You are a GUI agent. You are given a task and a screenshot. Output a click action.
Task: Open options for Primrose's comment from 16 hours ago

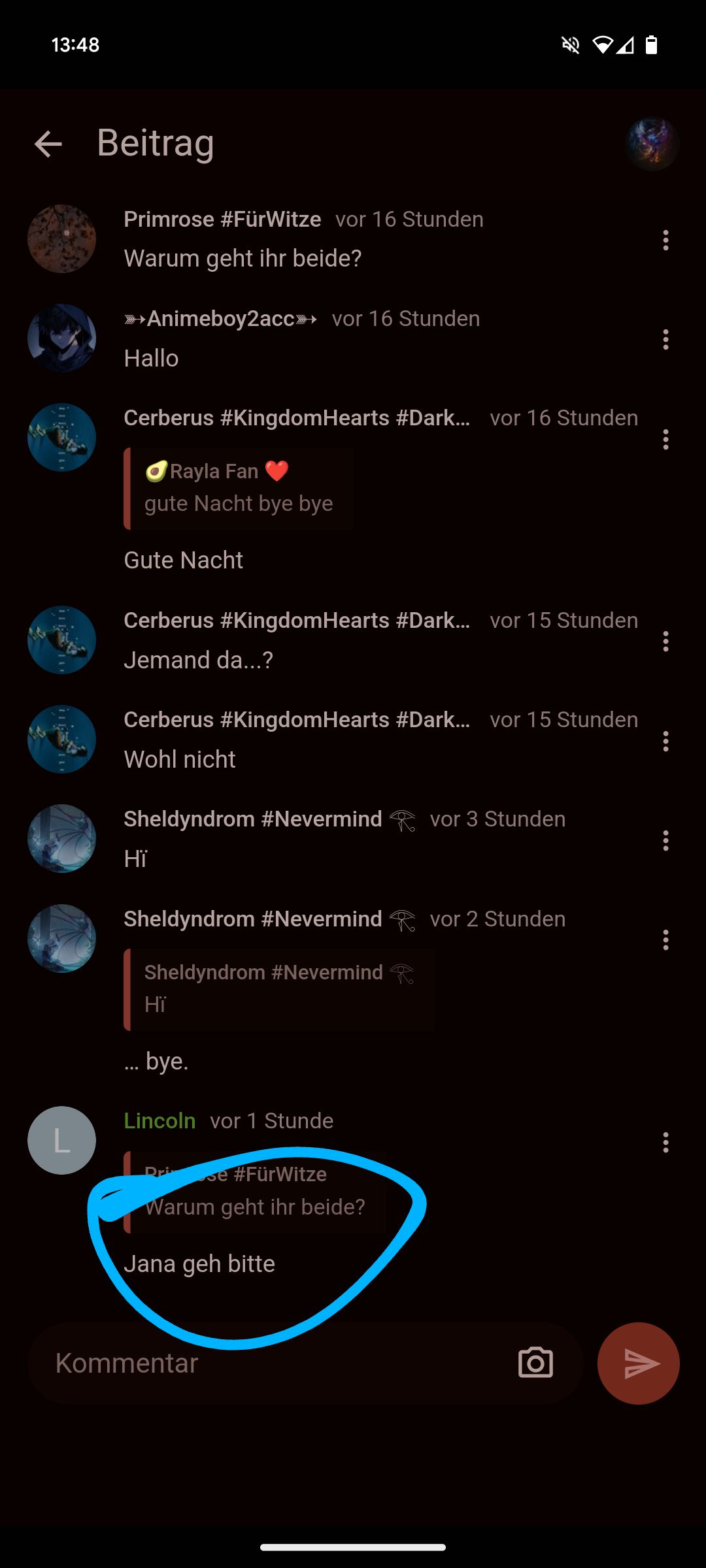pyautogui.click(x=665, y=240)
